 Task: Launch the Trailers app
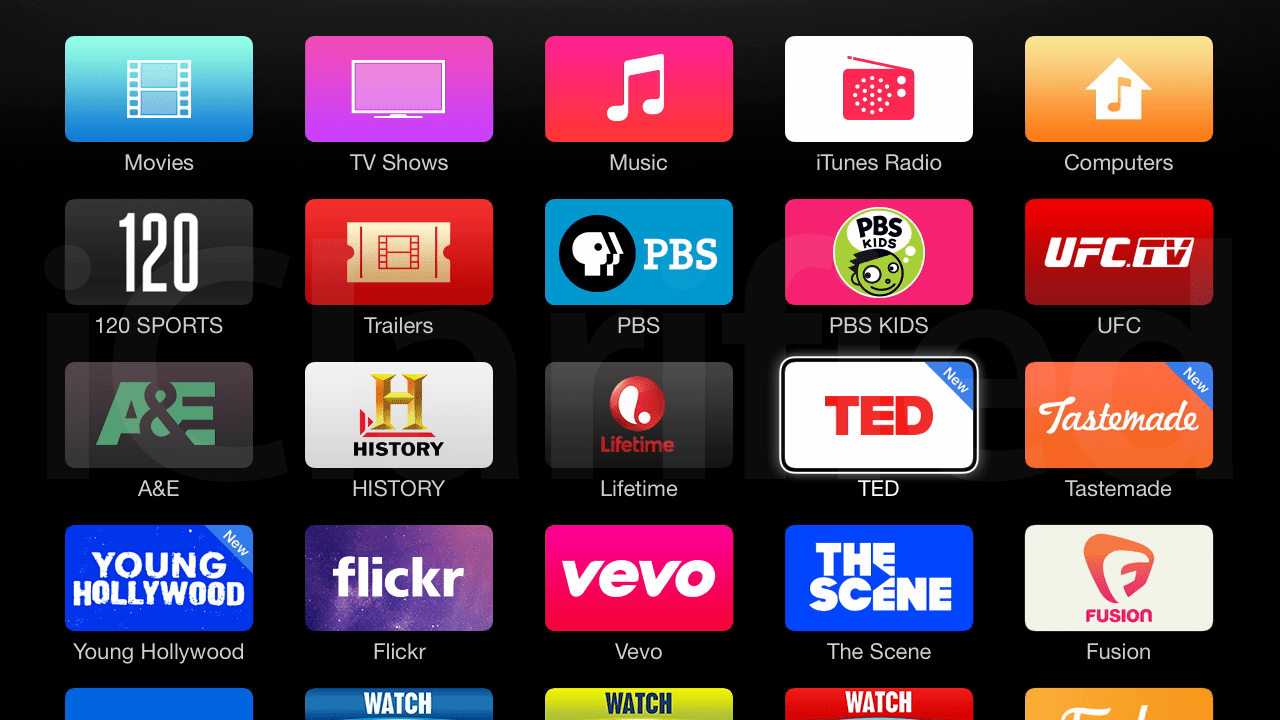point(399,252)
